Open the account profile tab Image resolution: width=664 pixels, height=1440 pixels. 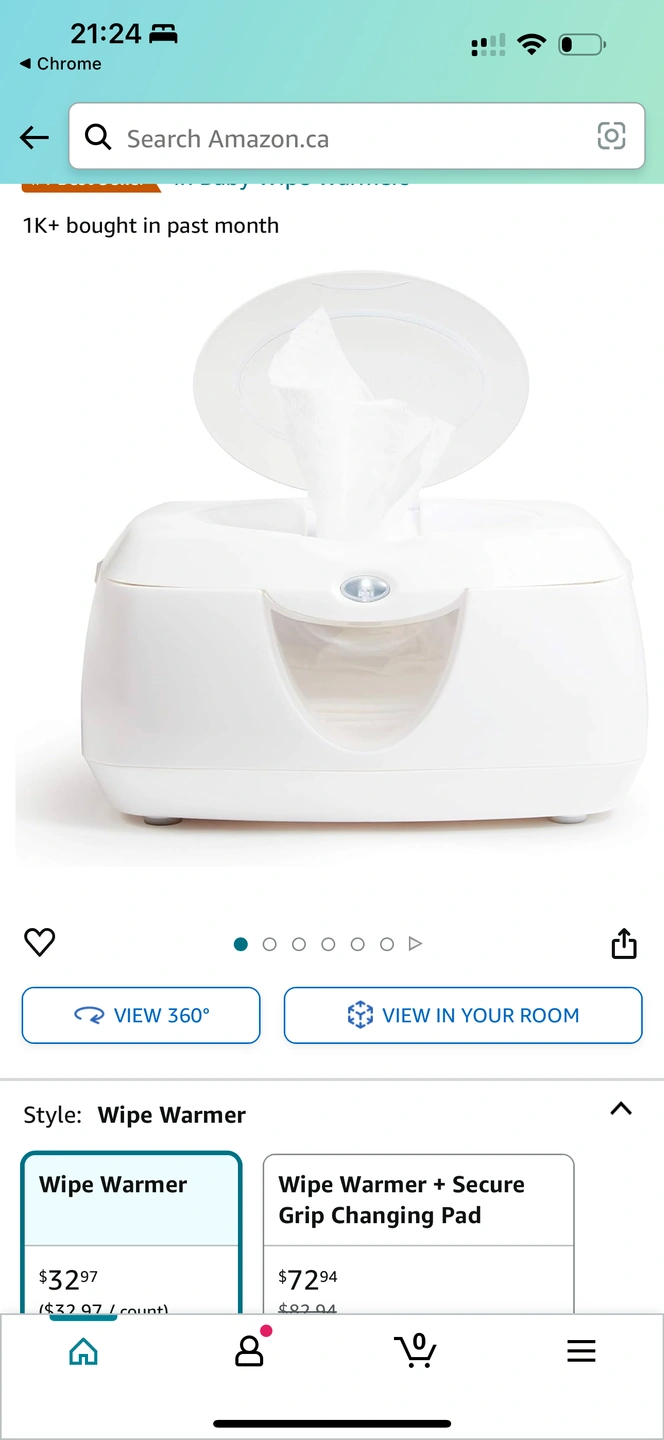[x=249, y=1352]
